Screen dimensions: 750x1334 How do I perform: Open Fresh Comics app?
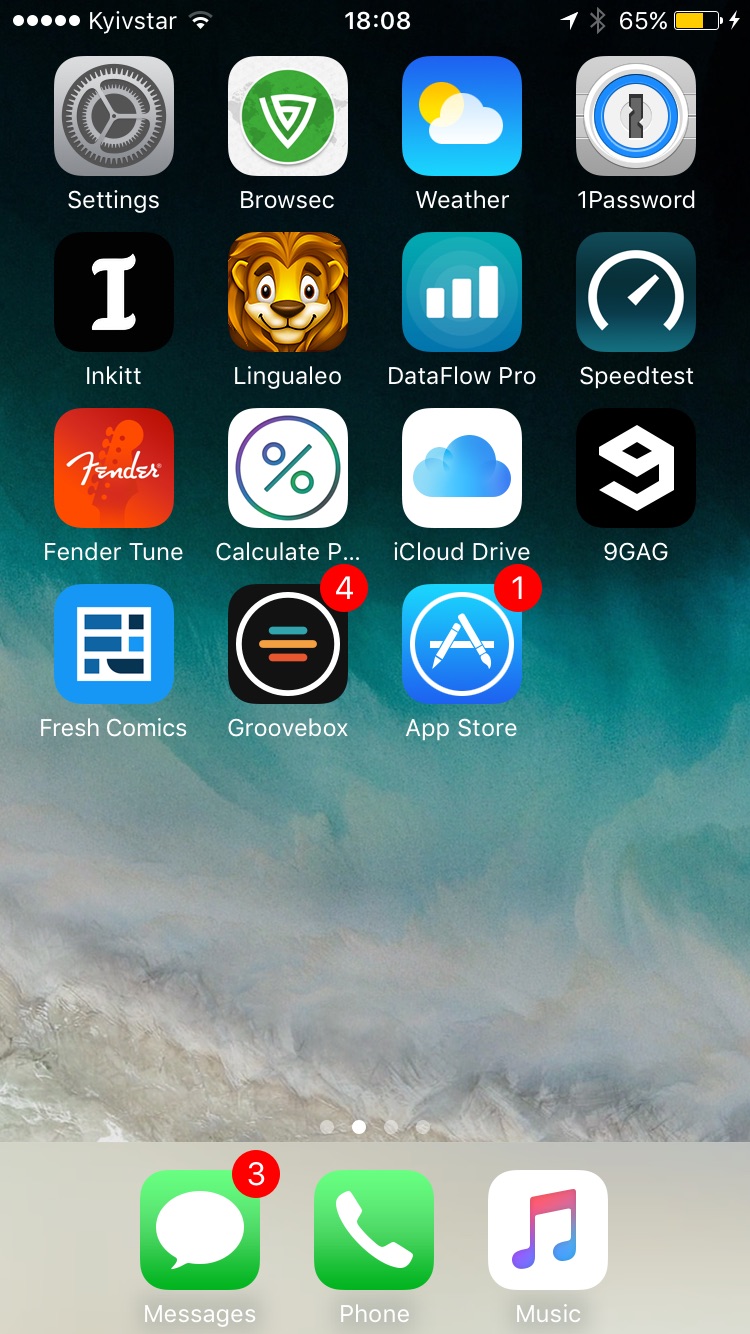point(114,644)
